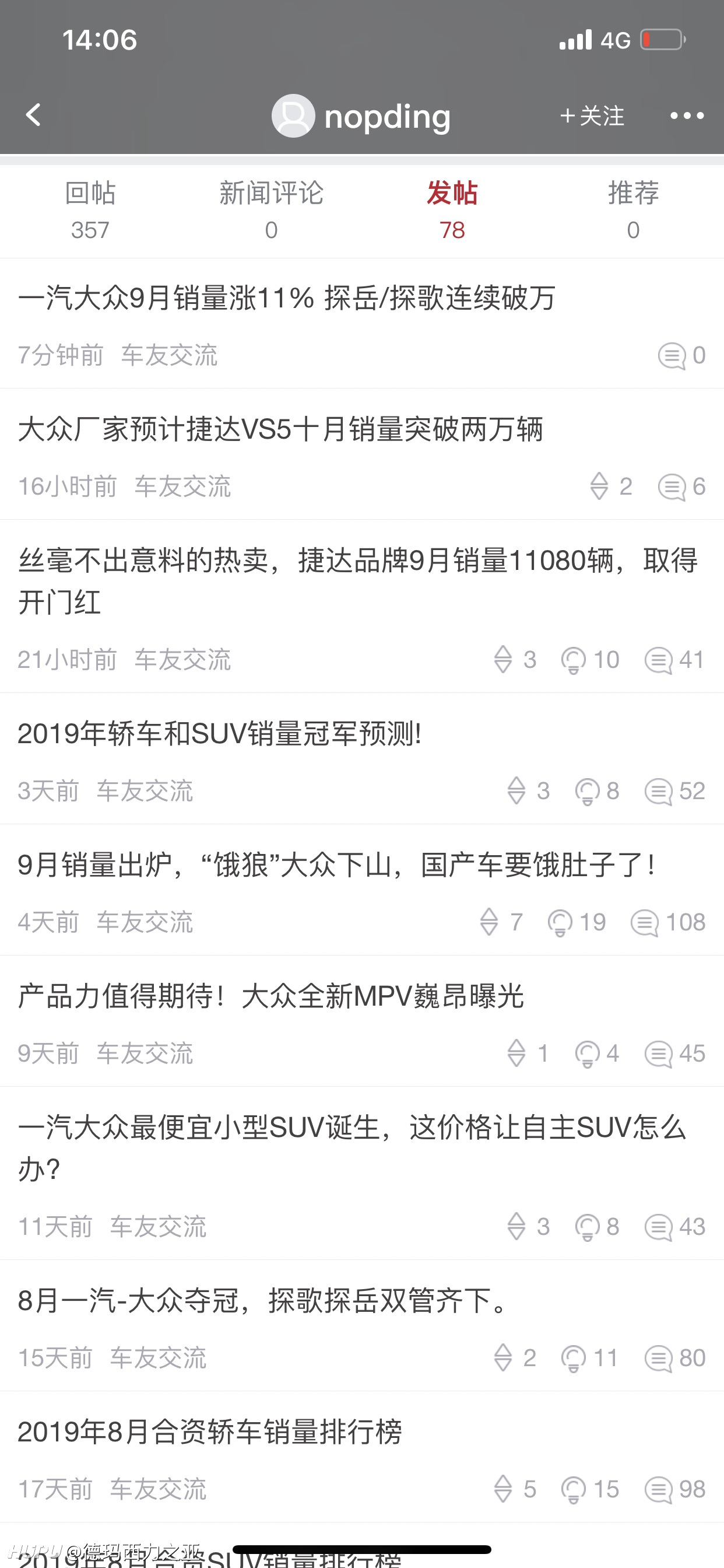The image size is (724, 1568).
Task: Go back using the top-left arrow
Action: 33,115
